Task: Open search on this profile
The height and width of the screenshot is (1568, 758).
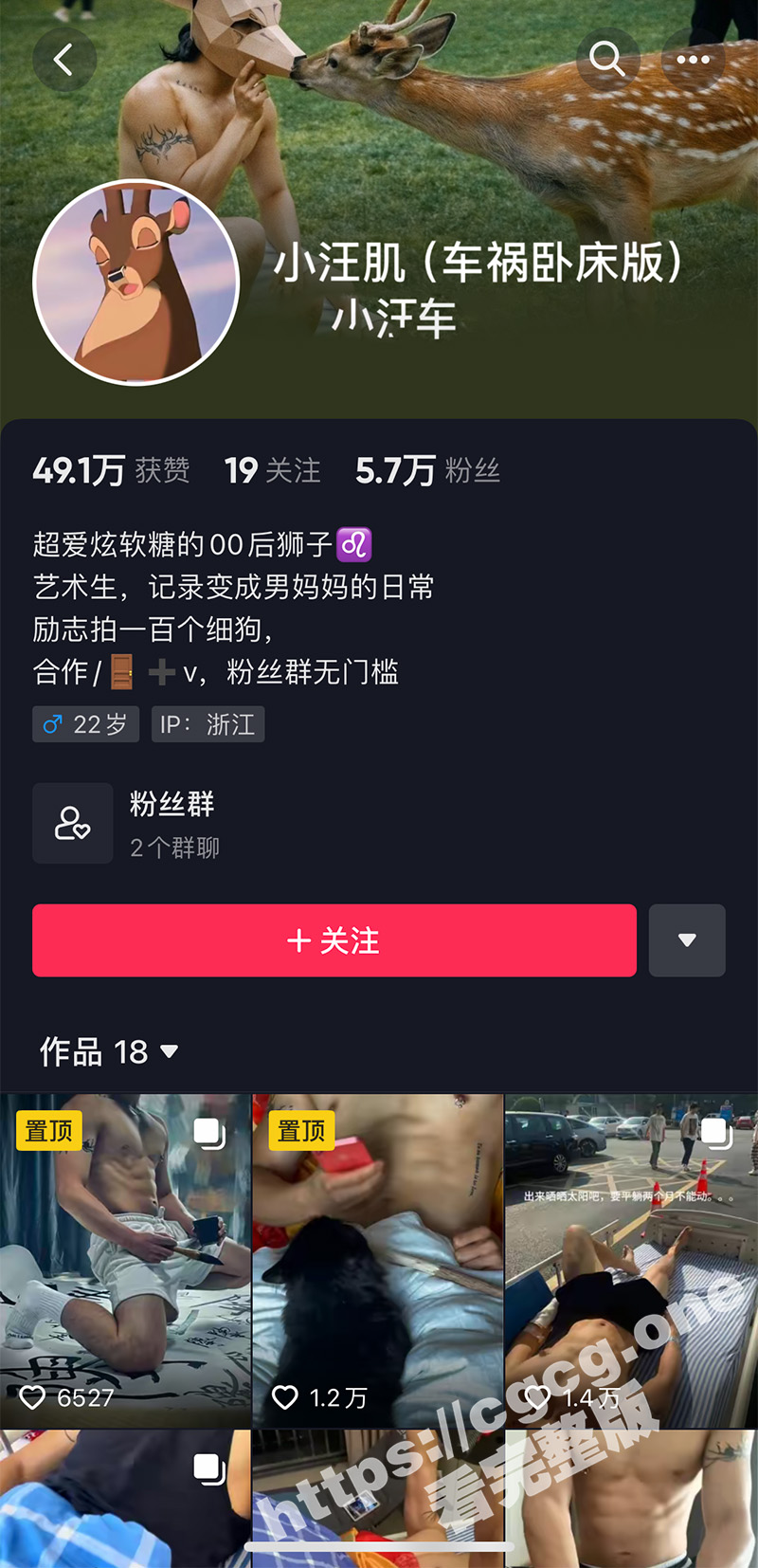Action: (x=607, y=60)
